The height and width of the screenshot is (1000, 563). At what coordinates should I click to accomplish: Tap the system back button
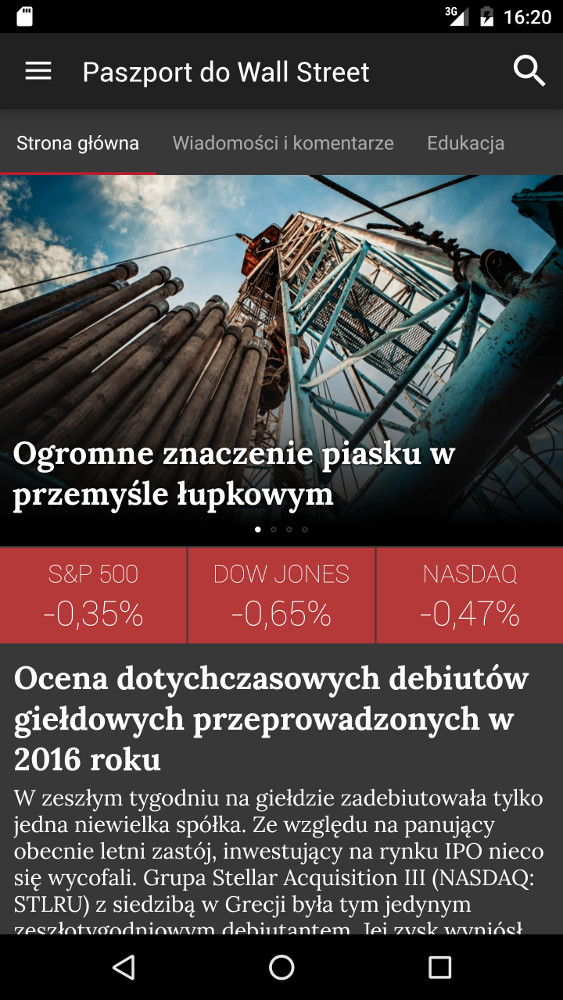(x=123, y=967)
